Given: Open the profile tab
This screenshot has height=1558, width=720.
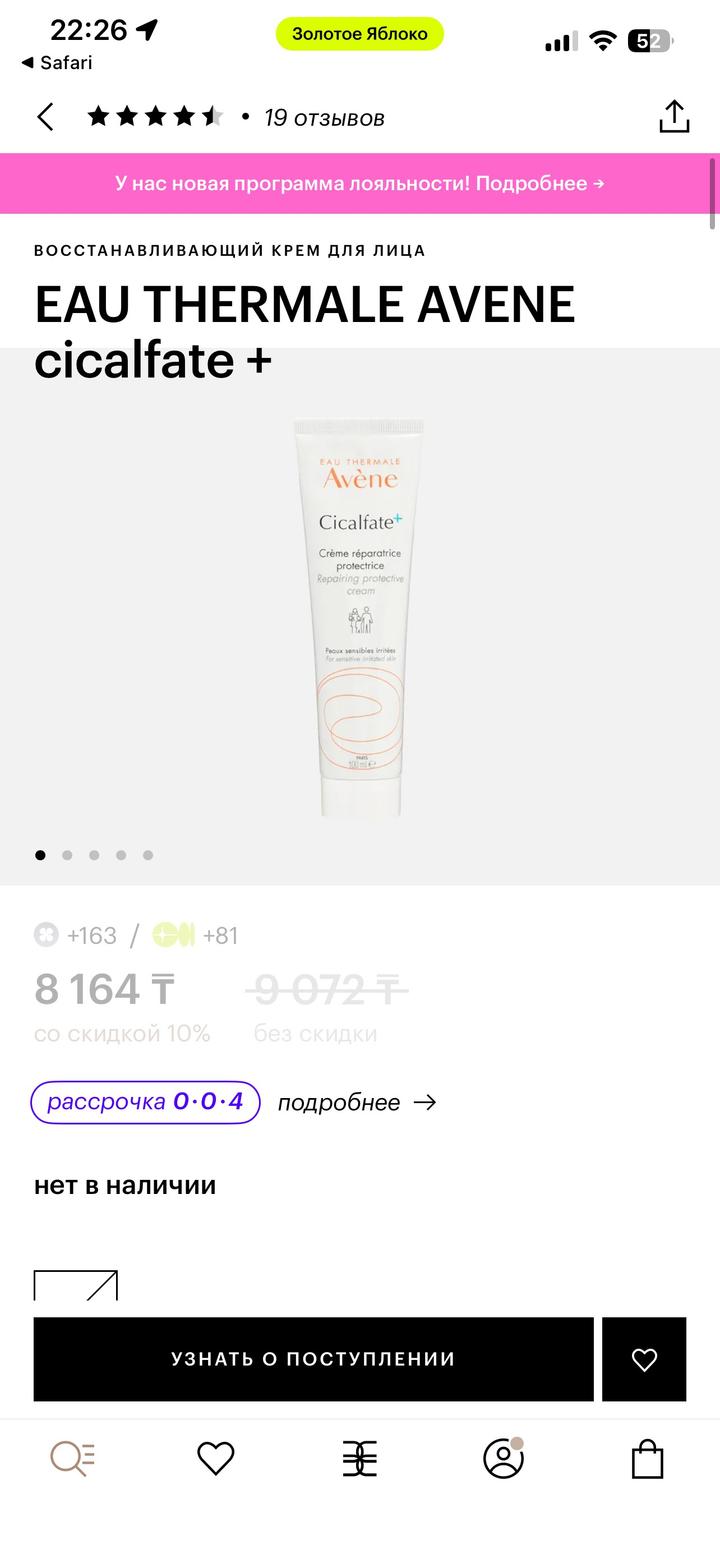Looking at the screenshot, I should tap(503, 1459).
